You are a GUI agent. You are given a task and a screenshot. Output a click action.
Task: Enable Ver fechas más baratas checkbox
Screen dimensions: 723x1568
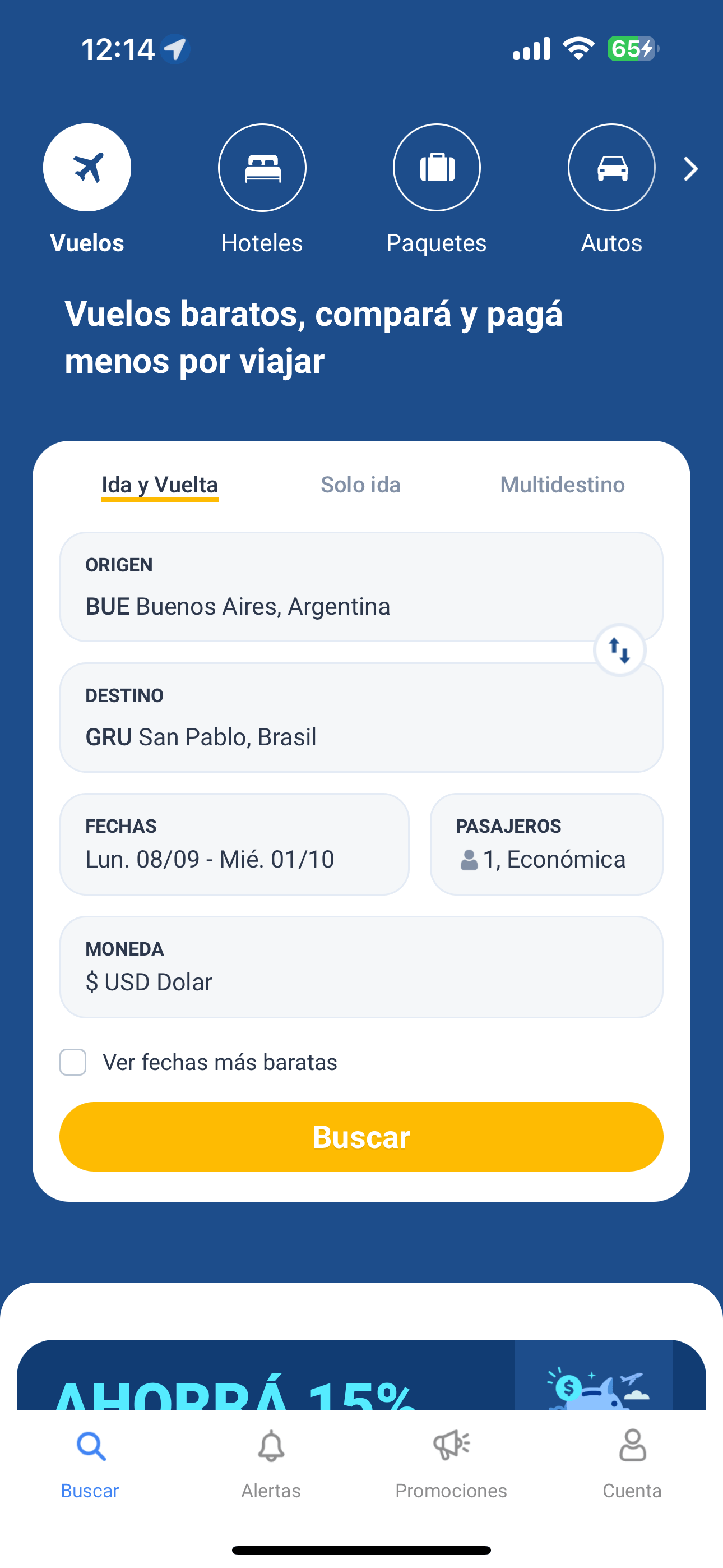pyautogui.click(x=73, y=1062)
